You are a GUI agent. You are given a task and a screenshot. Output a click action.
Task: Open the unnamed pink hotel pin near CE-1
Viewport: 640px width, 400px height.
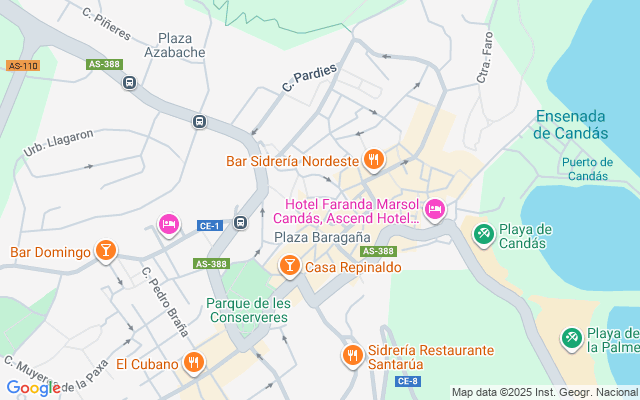click(169, 224)
